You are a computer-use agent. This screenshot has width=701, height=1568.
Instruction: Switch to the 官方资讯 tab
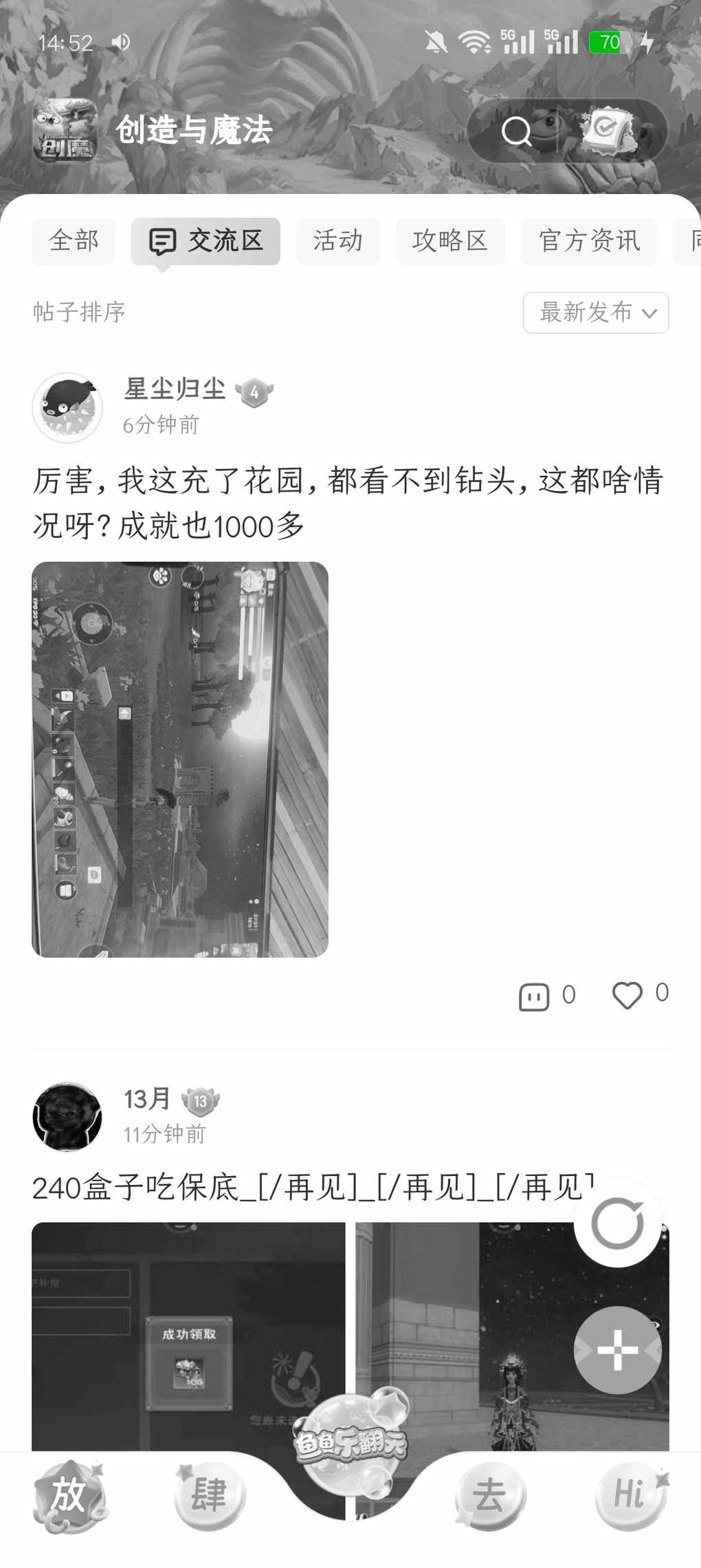589,241
